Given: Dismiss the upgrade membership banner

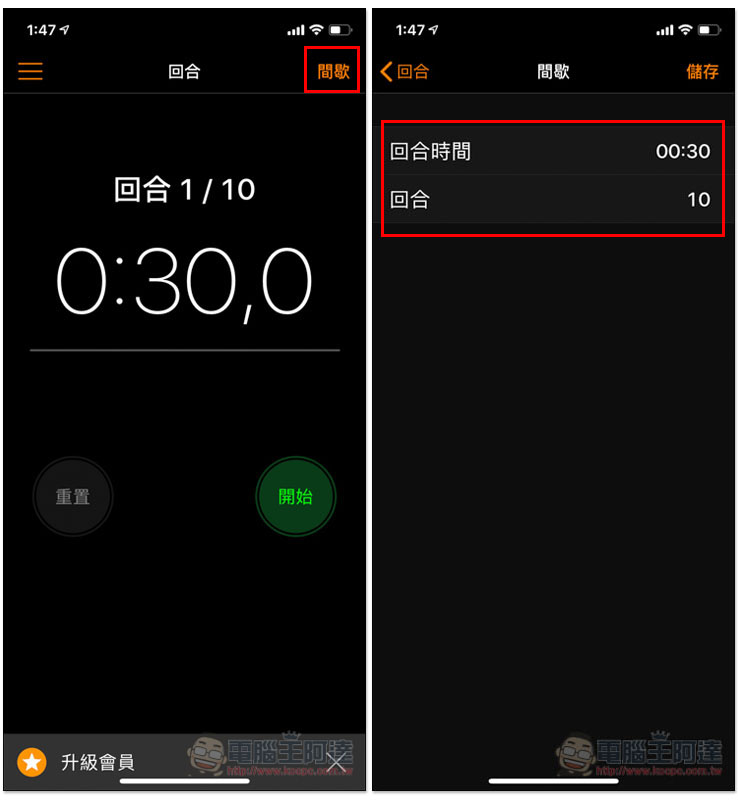Looking at the screenshot, I should point(337,764).
